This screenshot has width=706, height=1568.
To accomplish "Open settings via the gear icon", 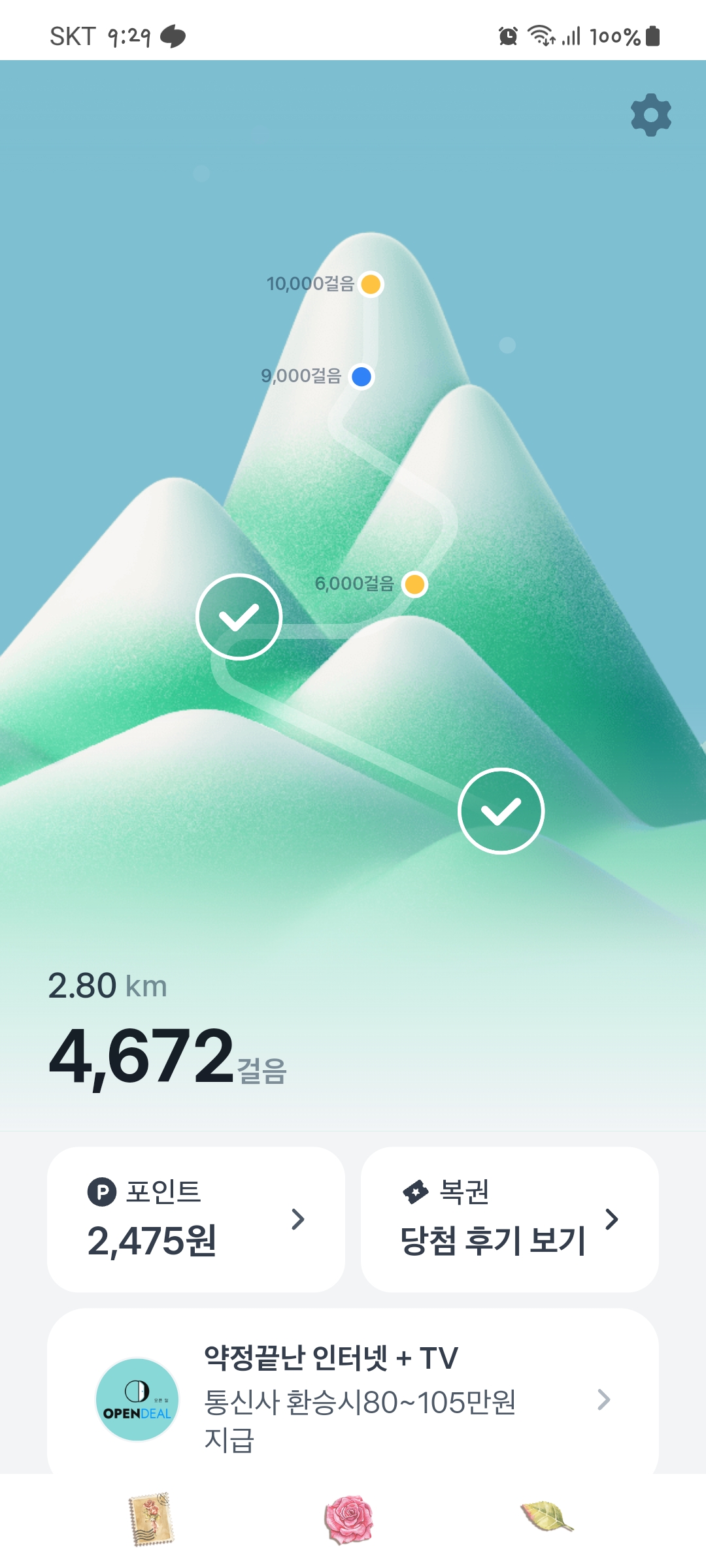I will tap(650, 115).
